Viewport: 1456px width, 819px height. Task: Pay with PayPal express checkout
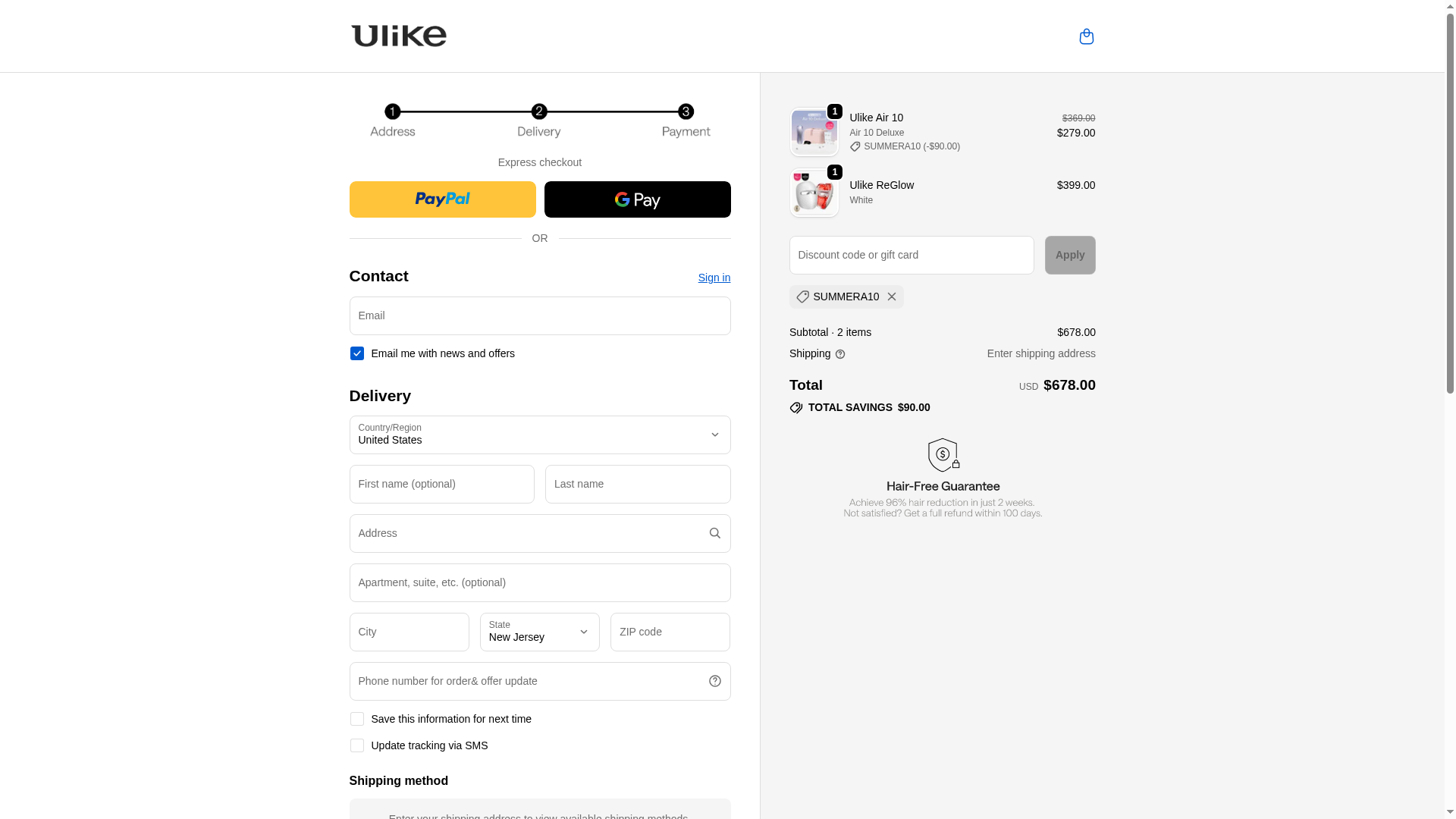pos(442,199)
